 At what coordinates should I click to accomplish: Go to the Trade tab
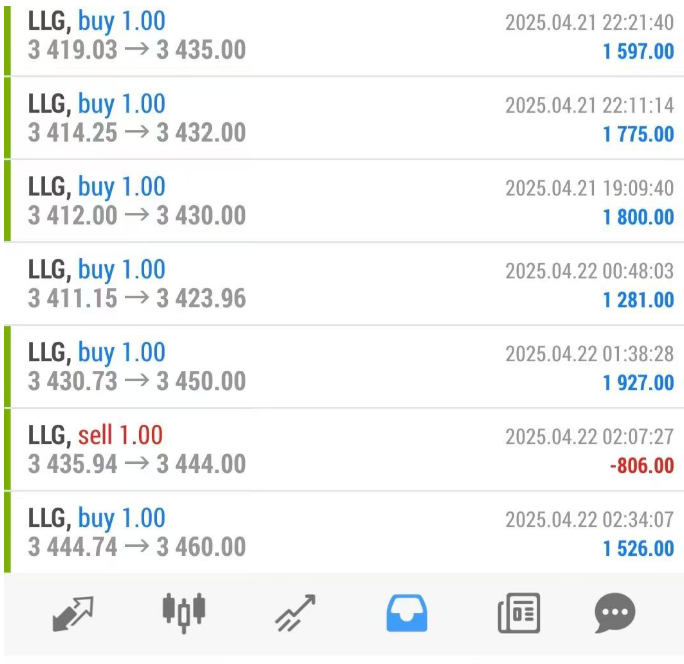click(x=295, y=613)
